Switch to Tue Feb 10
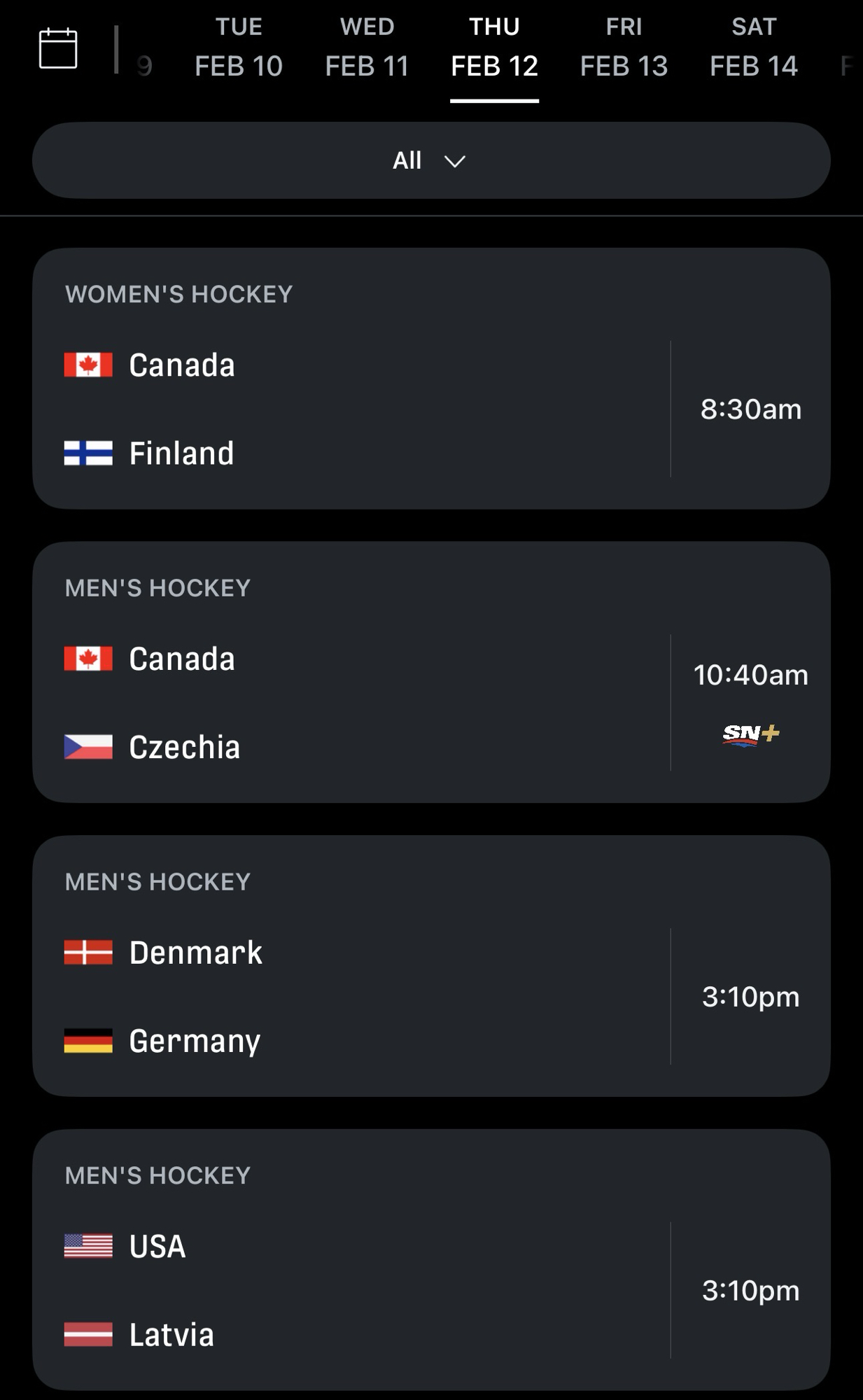Screen dimensions: 863x1400 pos(239,48)
